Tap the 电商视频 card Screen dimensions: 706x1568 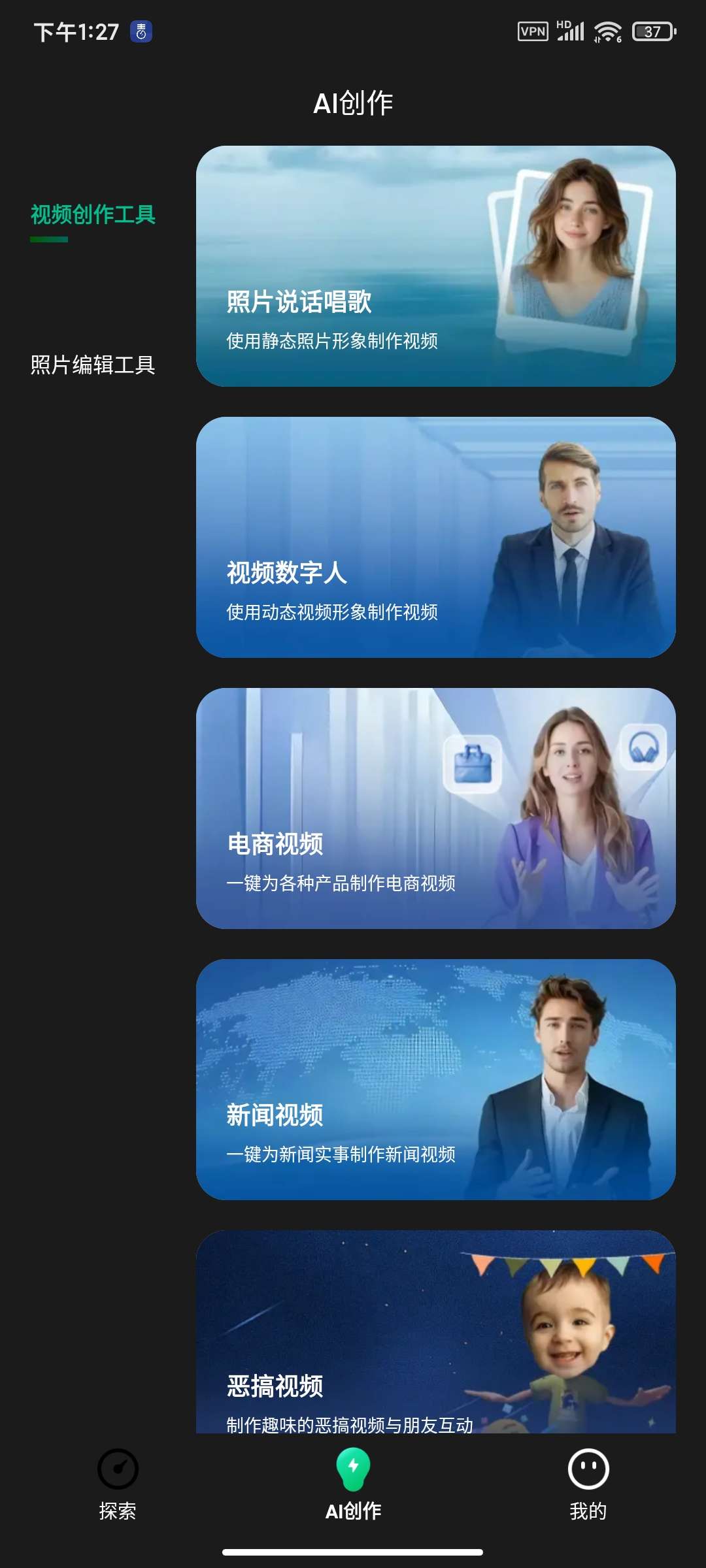435,808
